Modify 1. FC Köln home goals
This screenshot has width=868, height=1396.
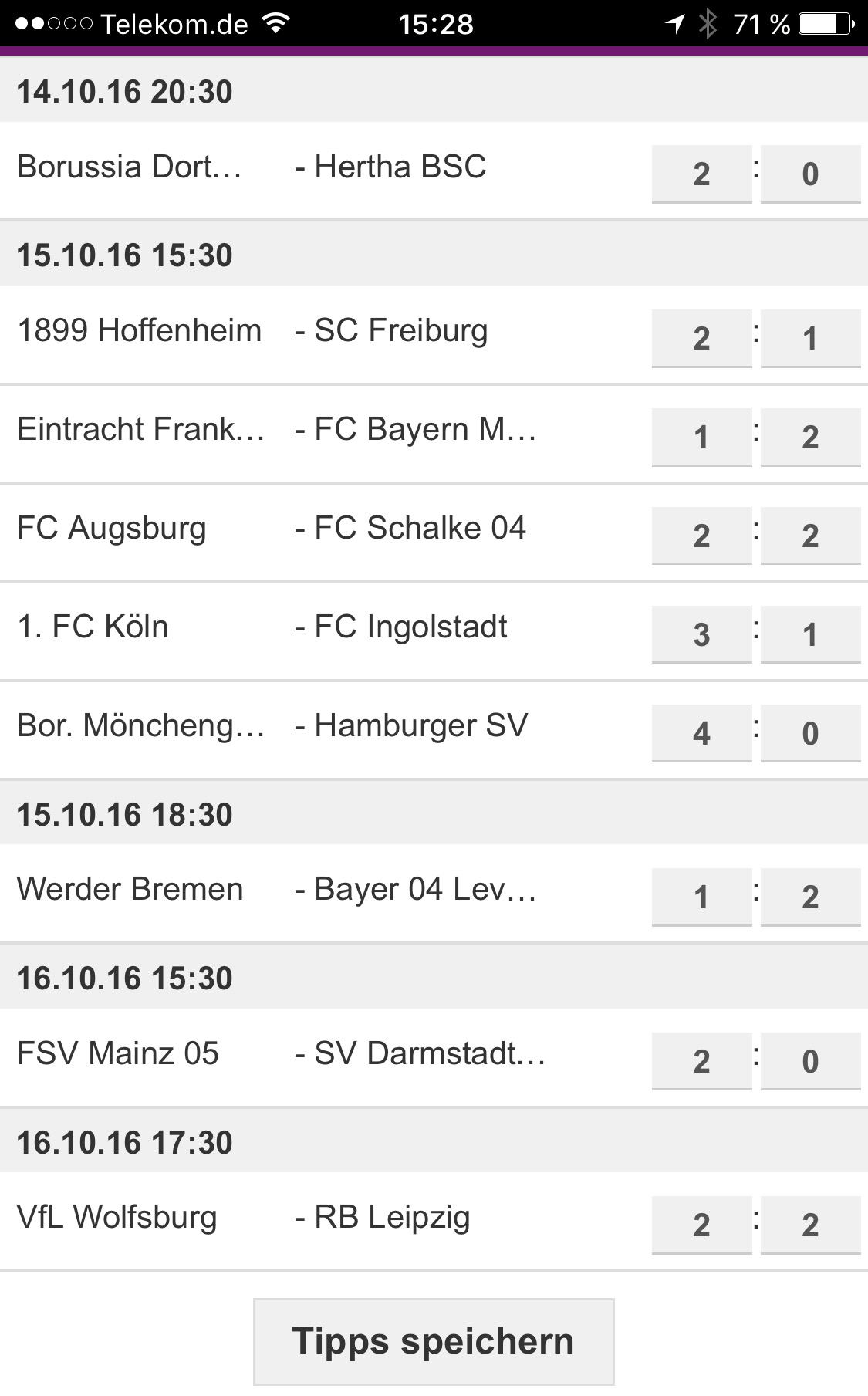click(701, 634)
